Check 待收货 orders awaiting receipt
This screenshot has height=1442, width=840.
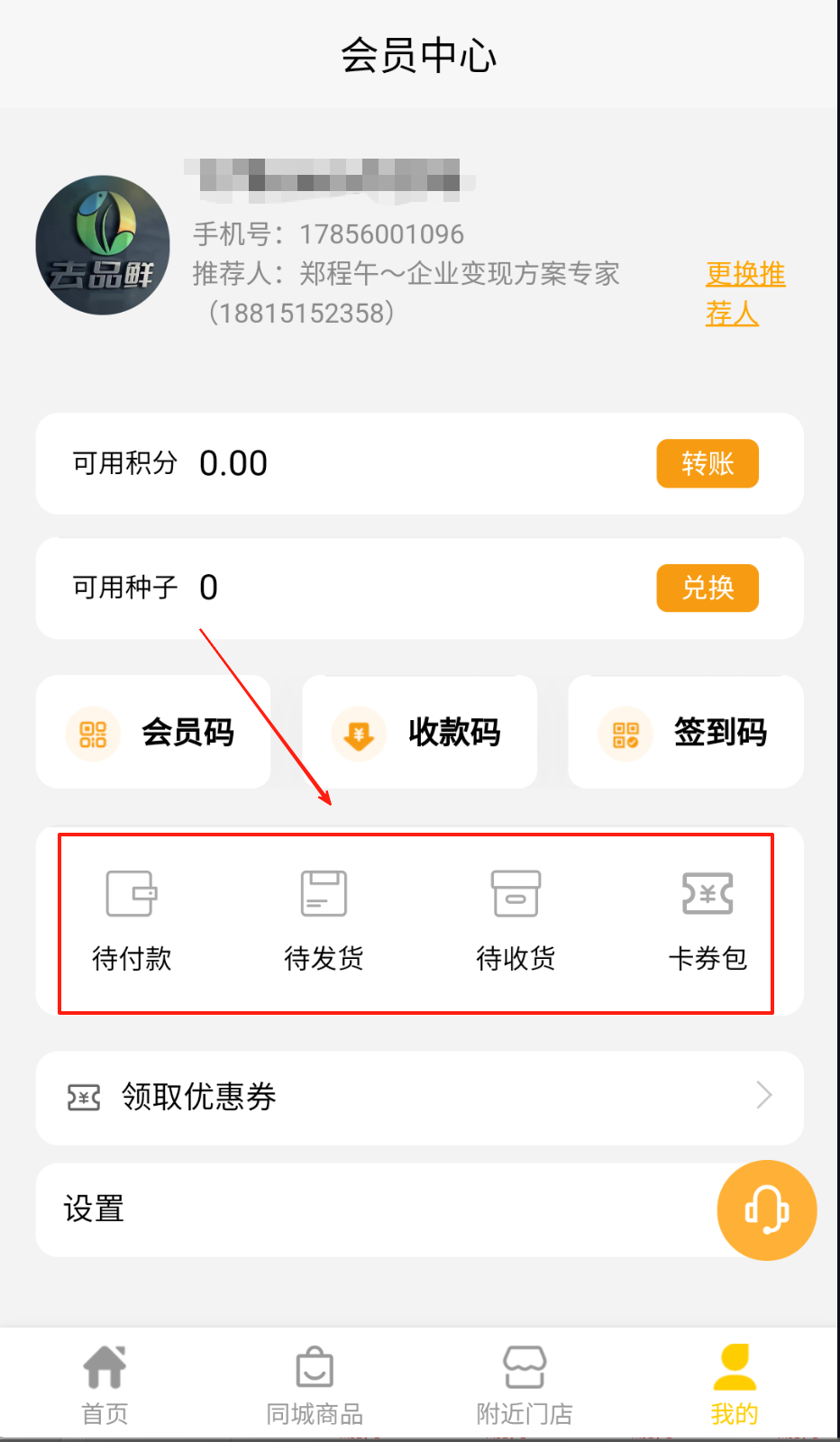click(x=516, y=919)
